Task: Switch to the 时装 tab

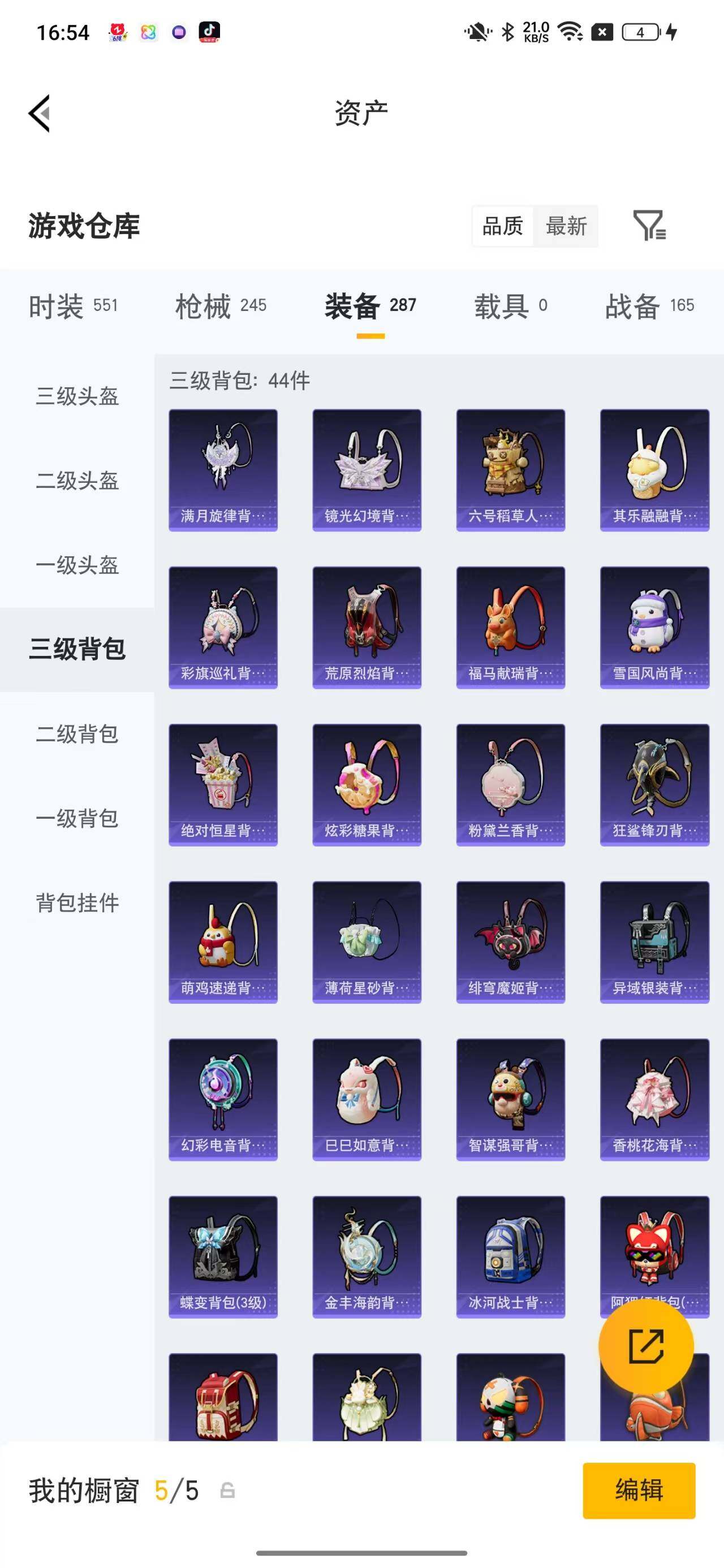Action: [x=73, y=306]
